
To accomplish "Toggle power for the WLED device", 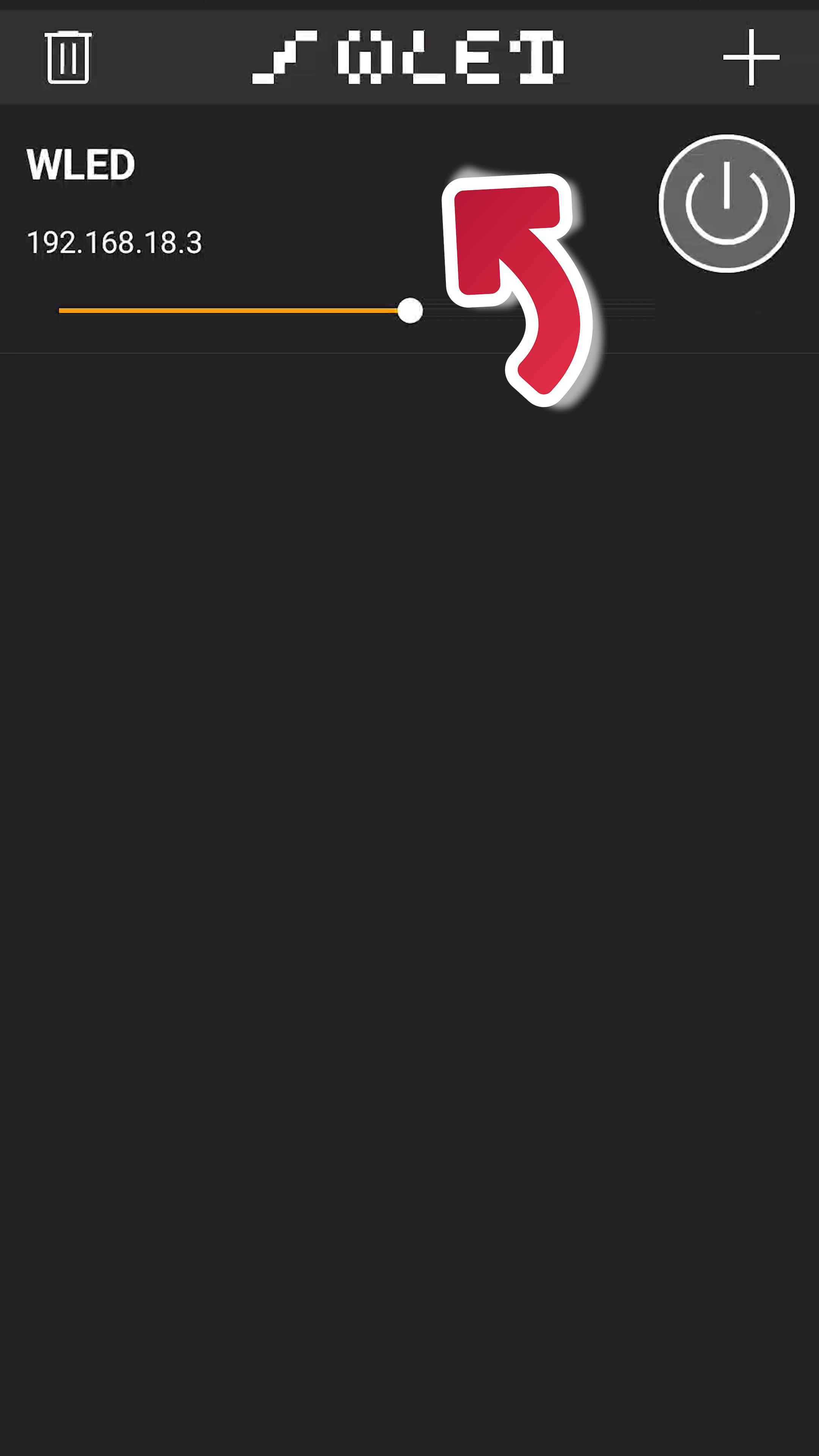I will point(726,204).
